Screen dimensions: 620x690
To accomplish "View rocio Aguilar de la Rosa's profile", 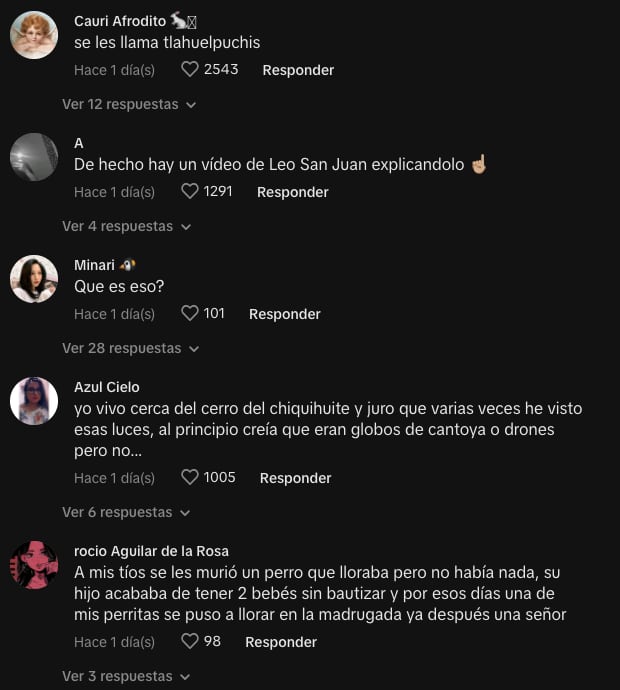I will coord(34,565).
